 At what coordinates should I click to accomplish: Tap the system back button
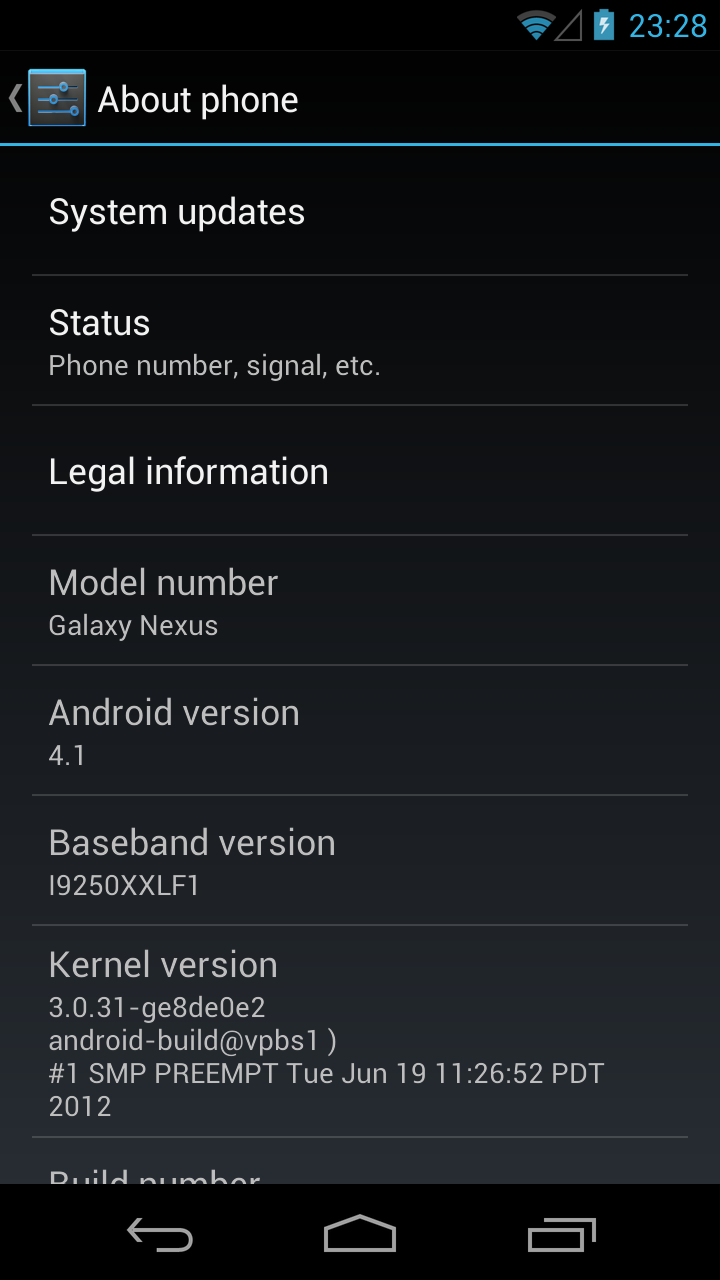(160, 1234)
